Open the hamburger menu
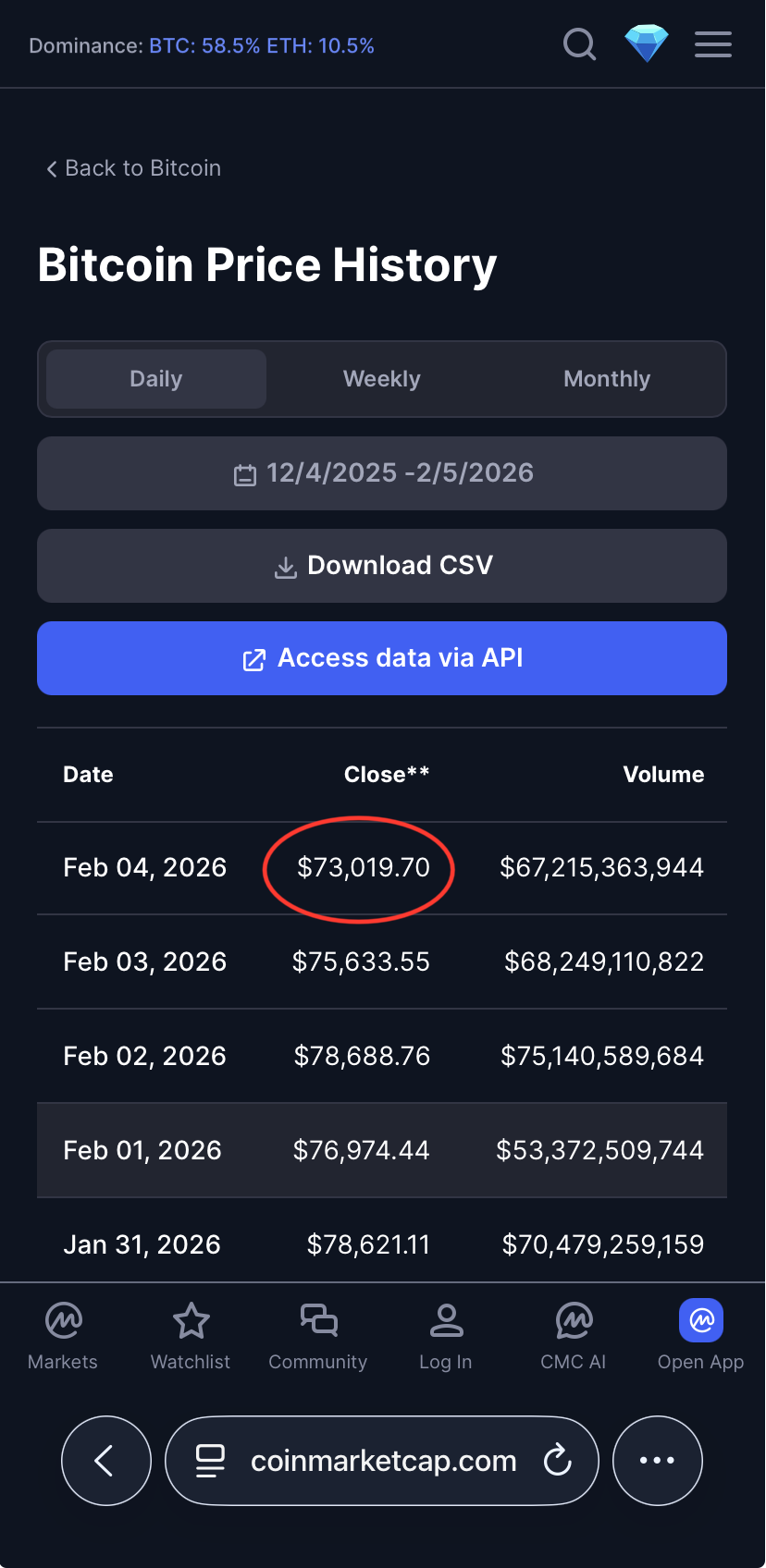This screenshot has height=1568, width=766. [x=712, y=44]
